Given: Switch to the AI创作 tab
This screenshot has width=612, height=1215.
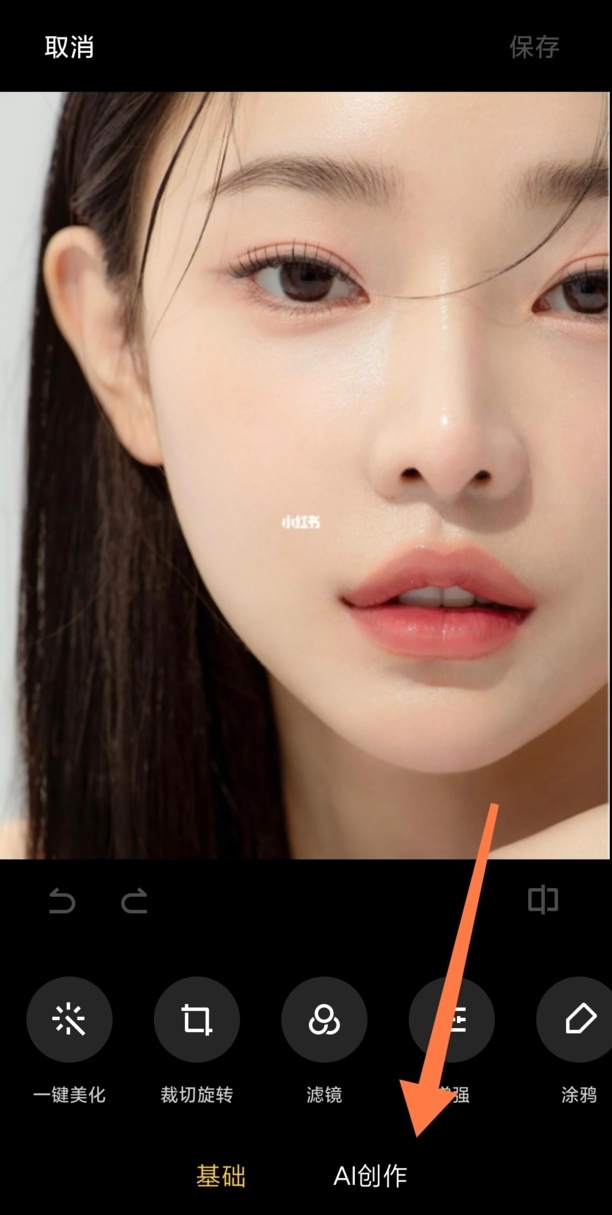Looking at the screenshot, I should [x=370, y=1176].
